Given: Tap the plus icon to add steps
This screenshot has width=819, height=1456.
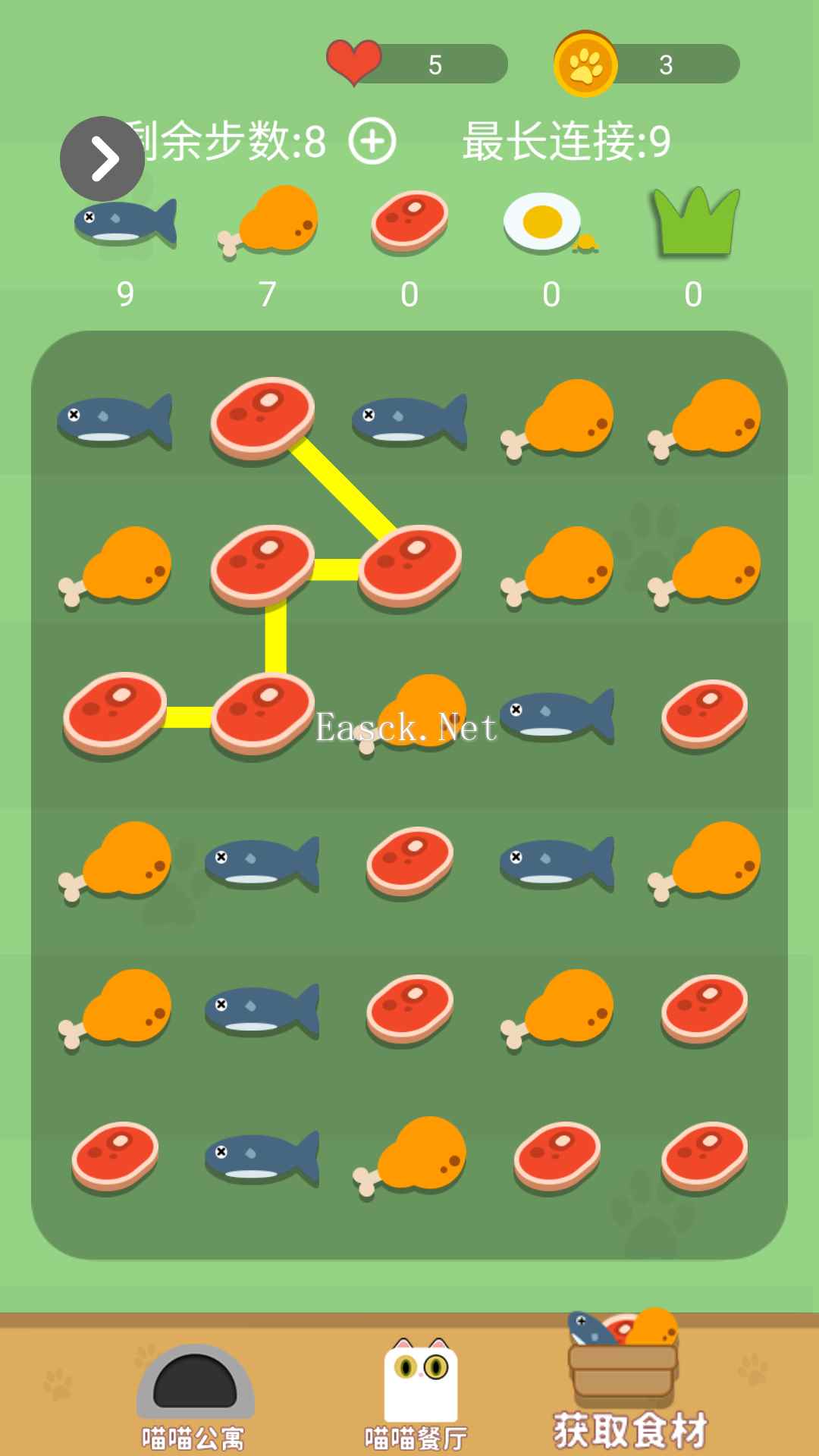Looking at the screenshot, I should pyautogui.click(x=372, y=142).
